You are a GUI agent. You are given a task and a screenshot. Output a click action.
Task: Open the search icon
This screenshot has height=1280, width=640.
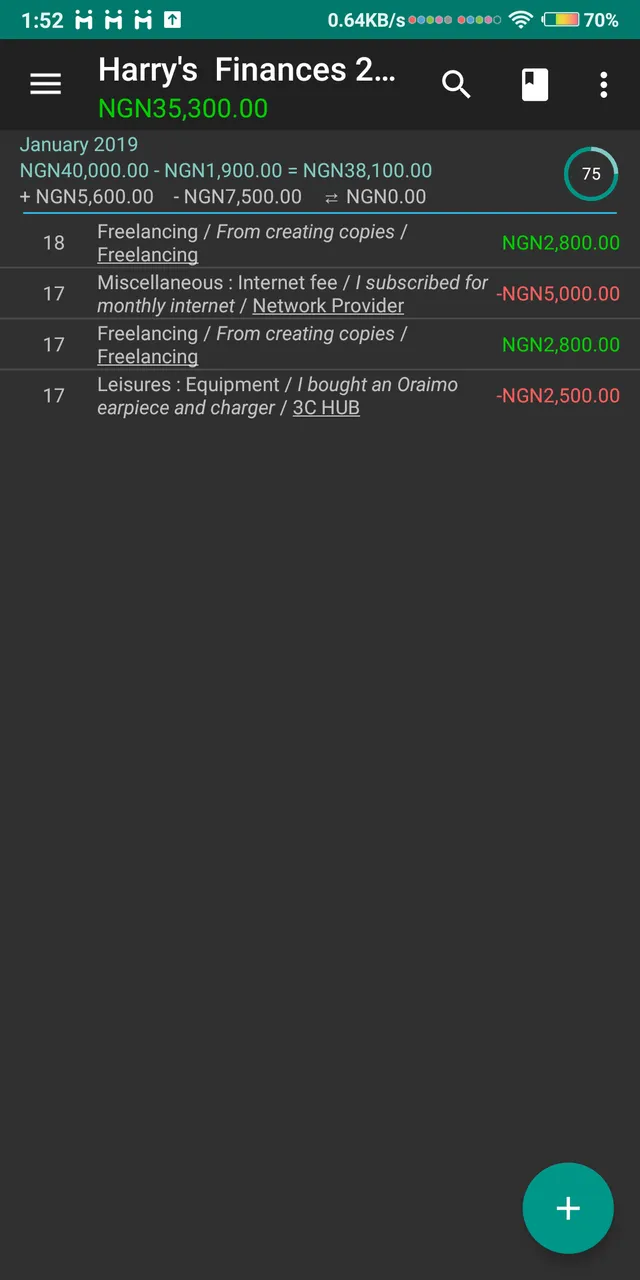[456, 85]
